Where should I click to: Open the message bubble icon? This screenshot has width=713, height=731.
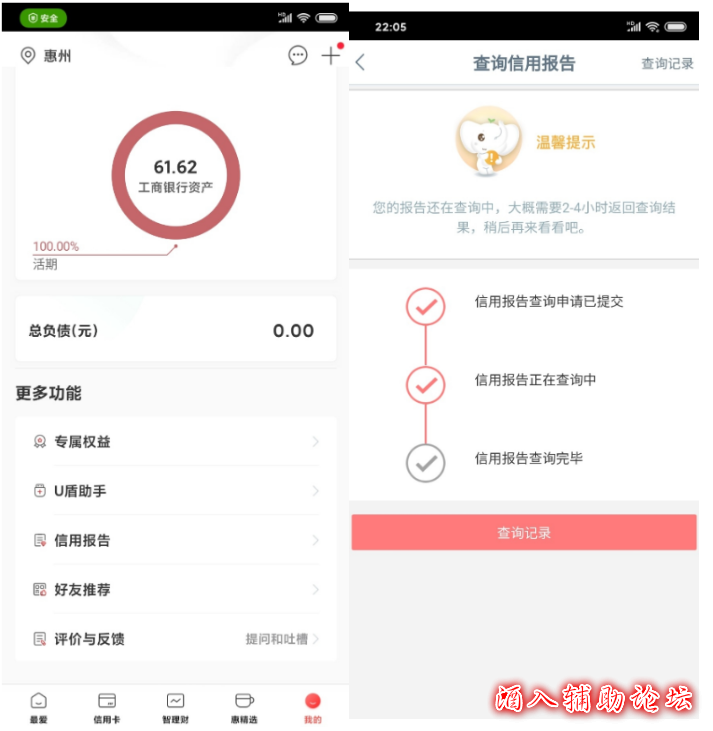(x=298, y=56)
